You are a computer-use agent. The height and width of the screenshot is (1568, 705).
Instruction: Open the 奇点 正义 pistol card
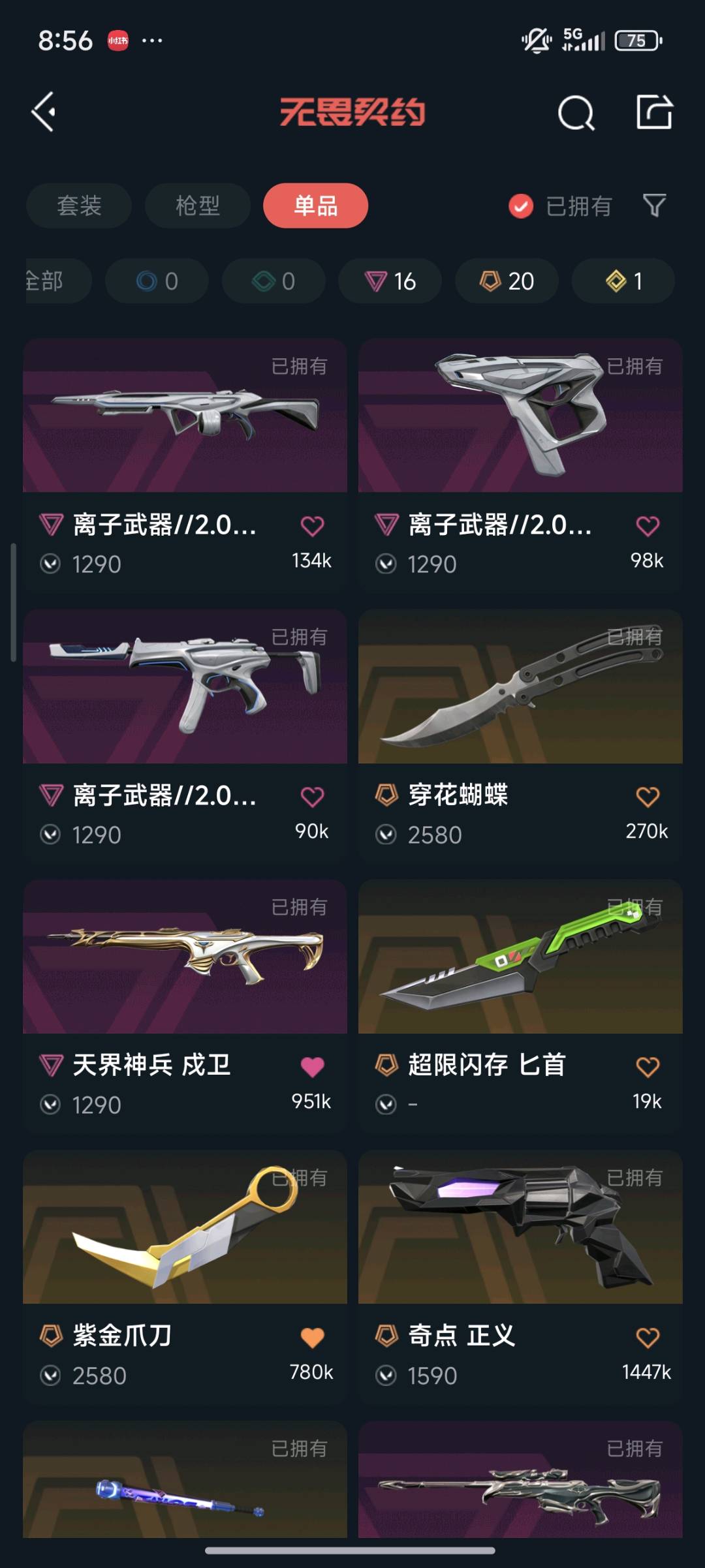click(520, 1228)
